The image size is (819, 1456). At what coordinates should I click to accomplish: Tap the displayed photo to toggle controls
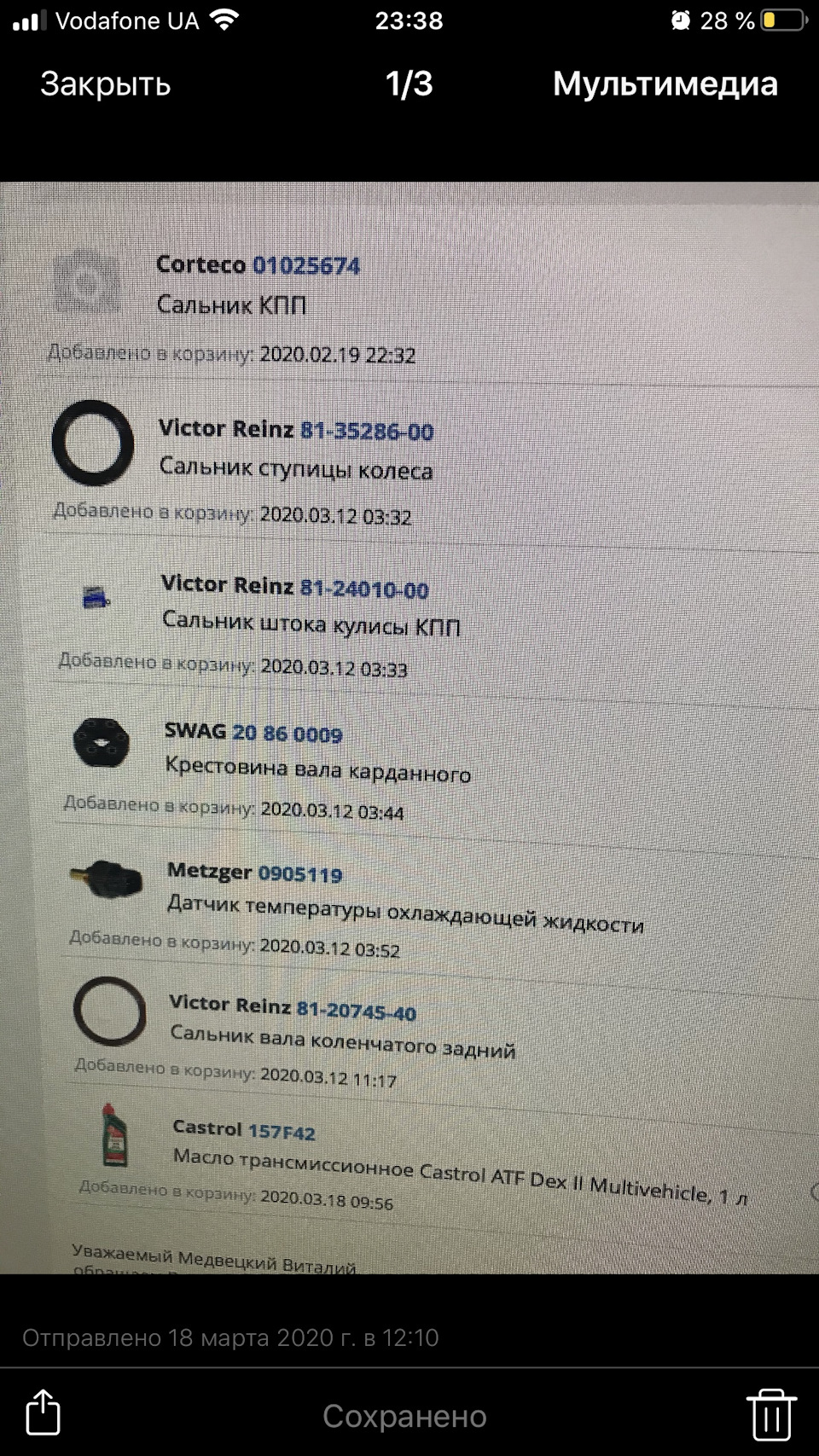[409, 728]
